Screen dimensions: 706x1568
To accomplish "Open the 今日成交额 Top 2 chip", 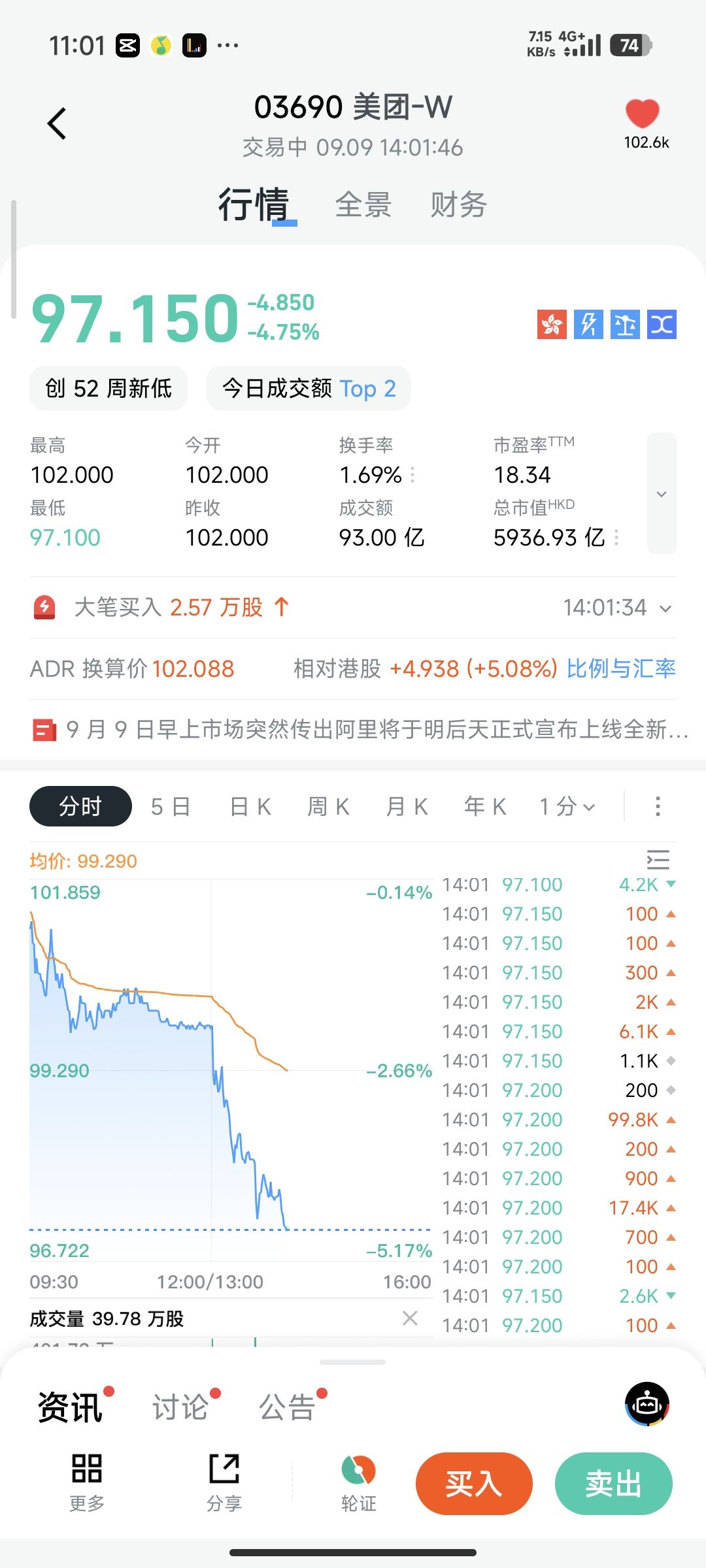I will tap(309, 389).
